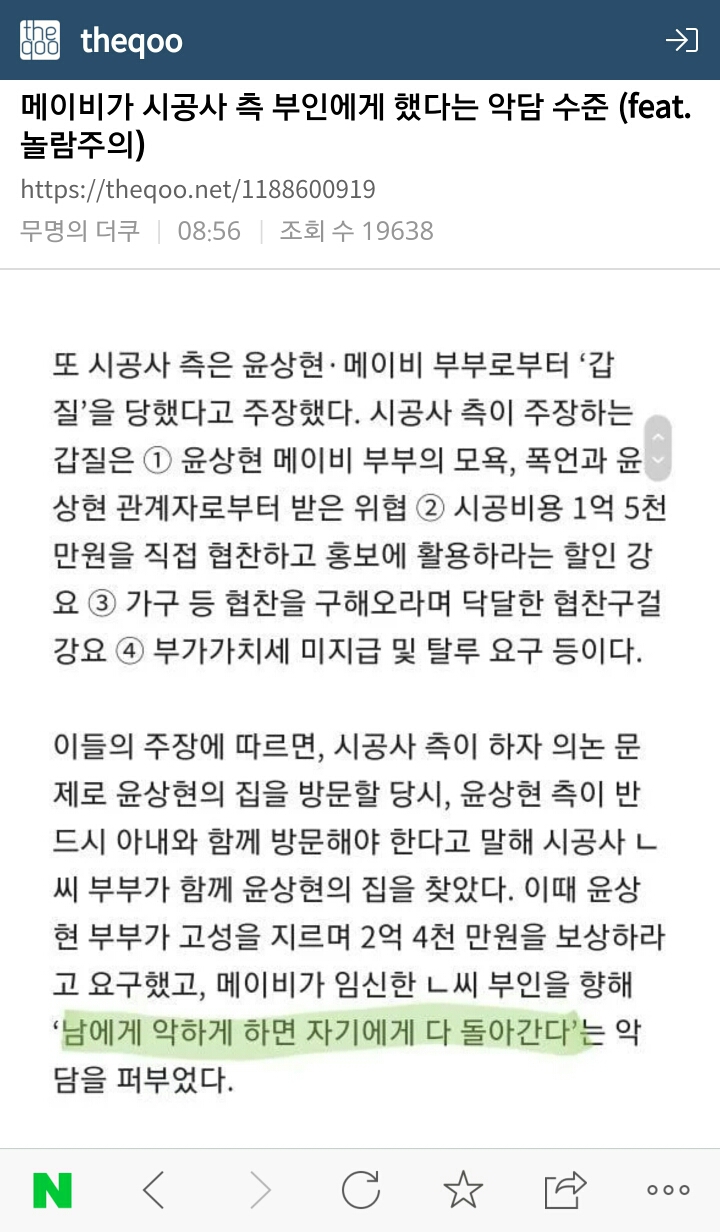720x1232 pixels.
Task: Tap the scroll handle beside the article
Action: (x=657, y=447)
